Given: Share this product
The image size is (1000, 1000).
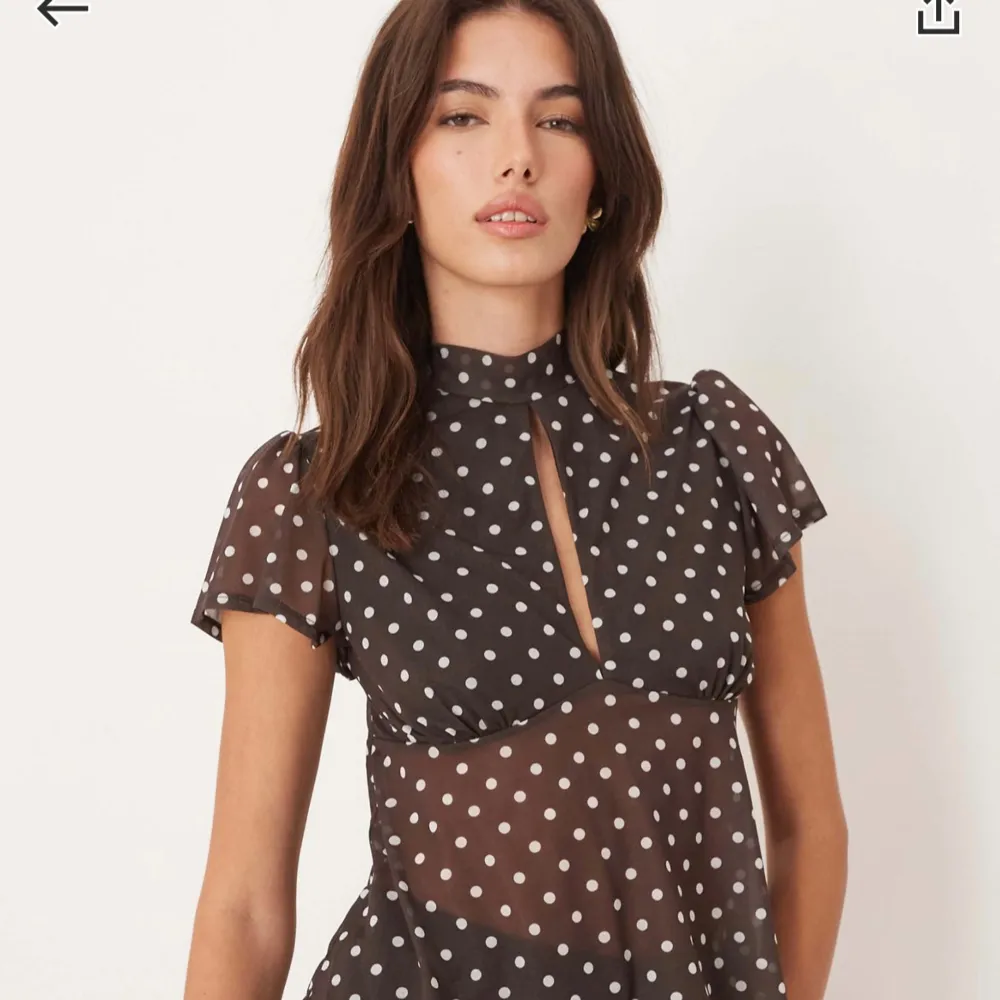Looking at the screenshot, I should pos(938,14).
